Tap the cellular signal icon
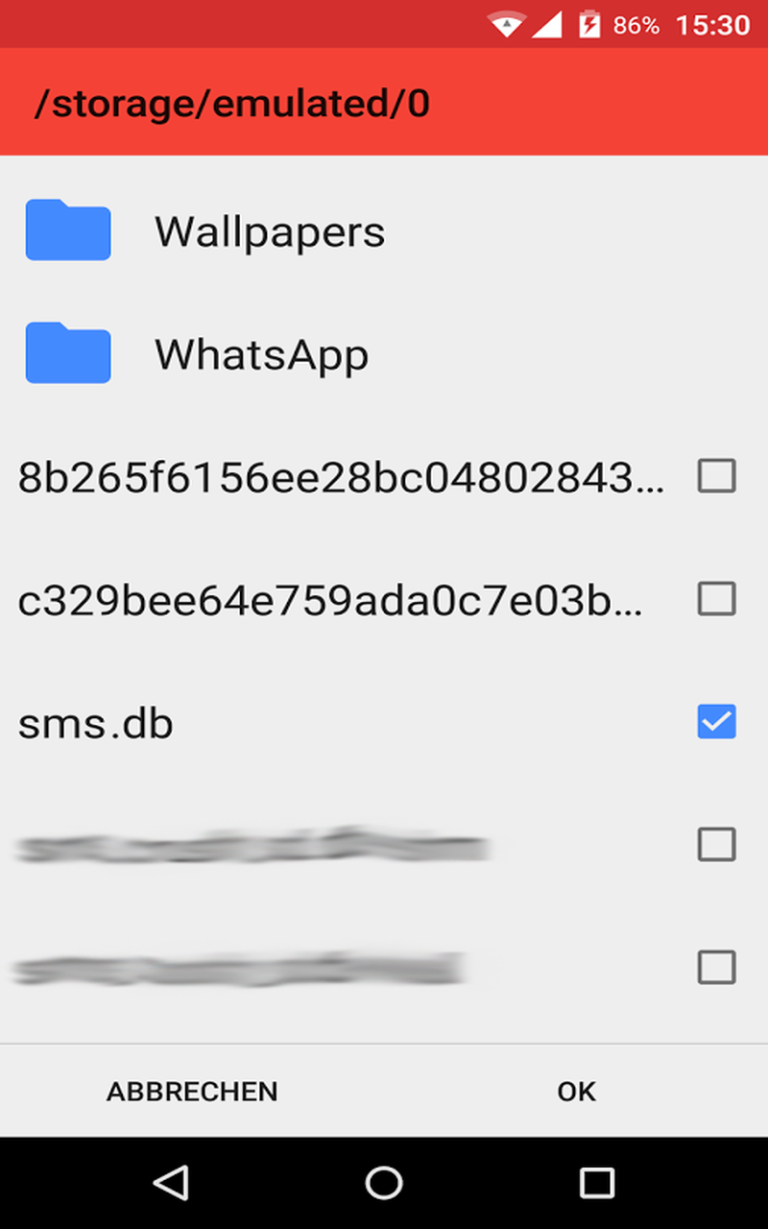 [546, 23]
